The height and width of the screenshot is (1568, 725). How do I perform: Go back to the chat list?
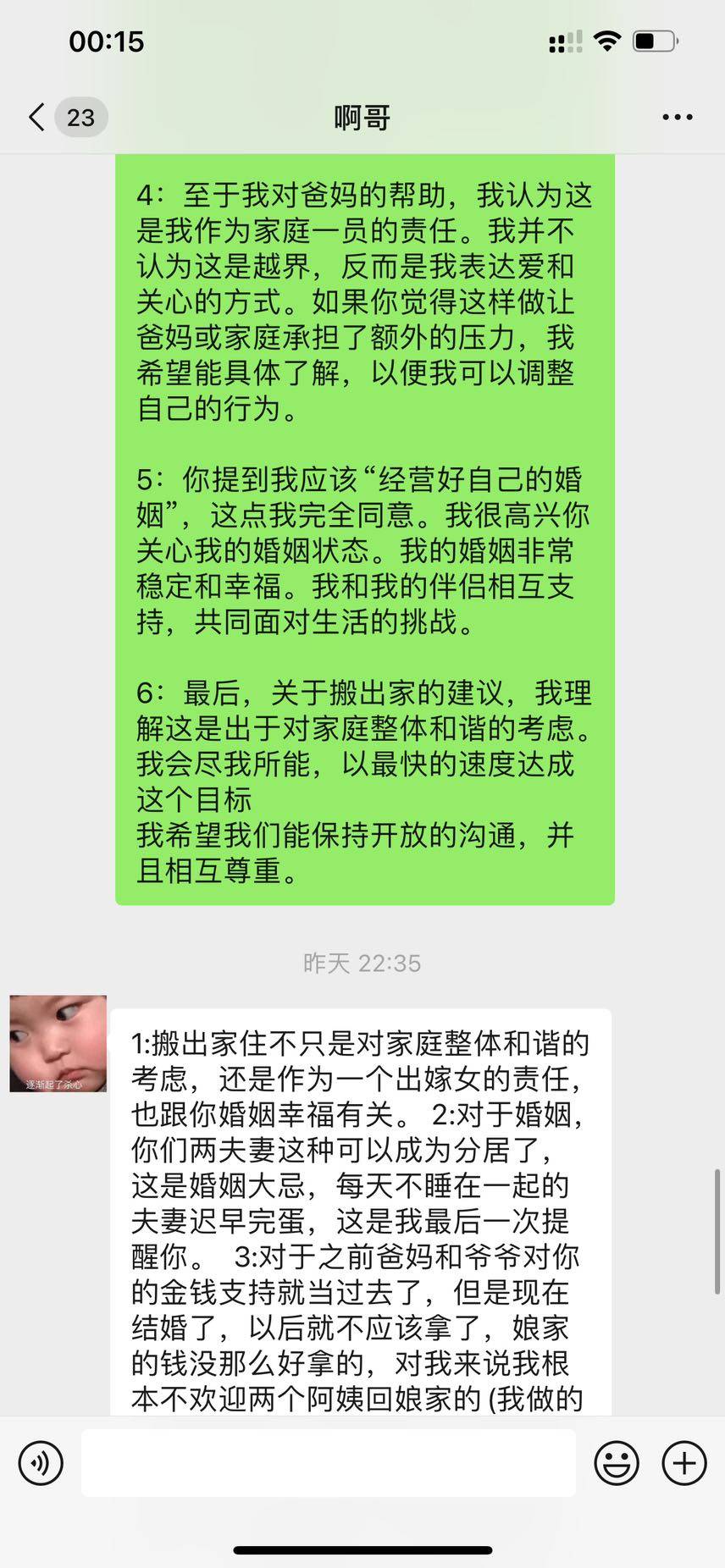coord(37,117)
